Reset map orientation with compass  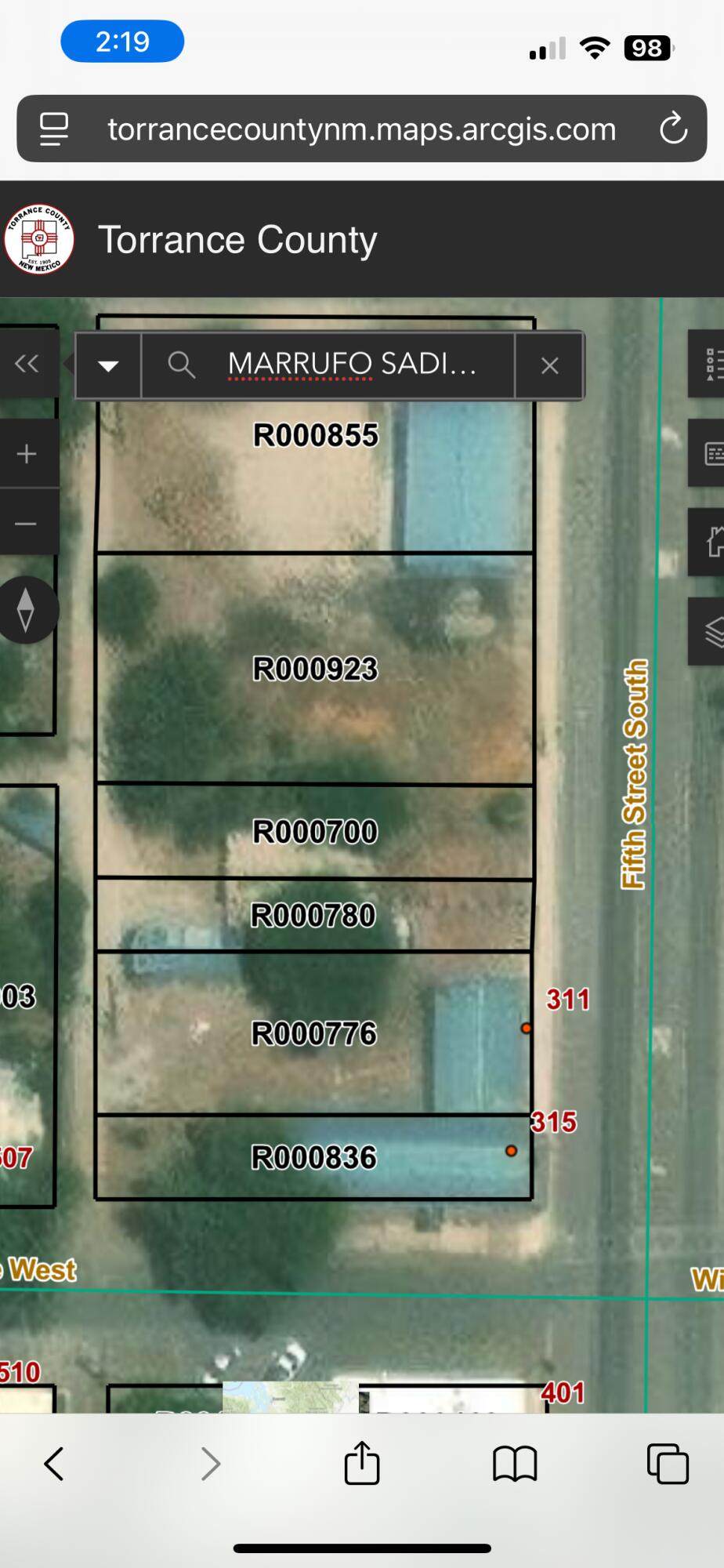tap(27, 610)
